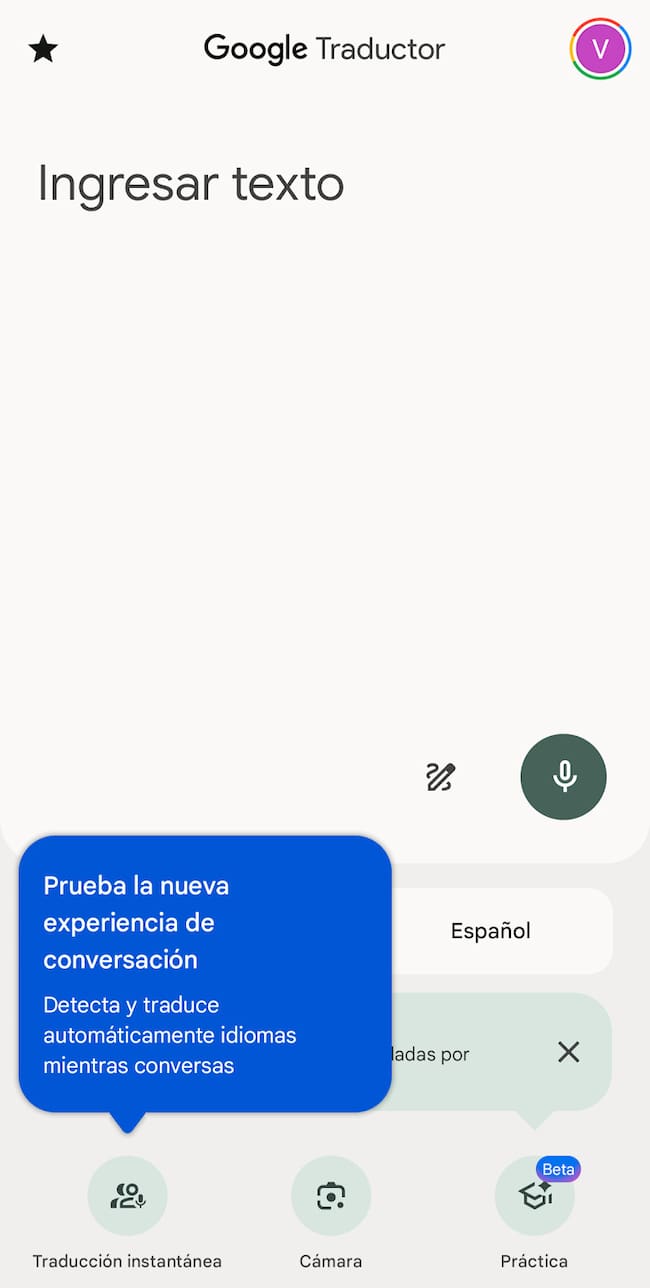Viewport: 650px width, 1288px height.
Task: Open handwriting input pen icon
Action: pos(441,776)
